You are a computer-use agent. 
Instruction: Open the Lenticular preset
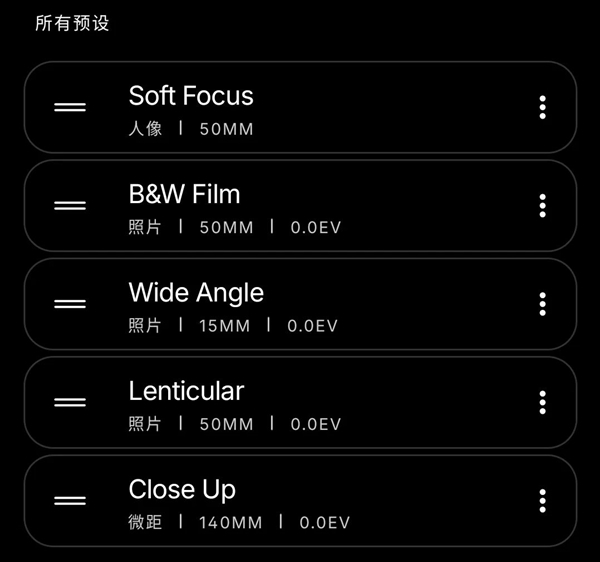[x=300, y=402]
